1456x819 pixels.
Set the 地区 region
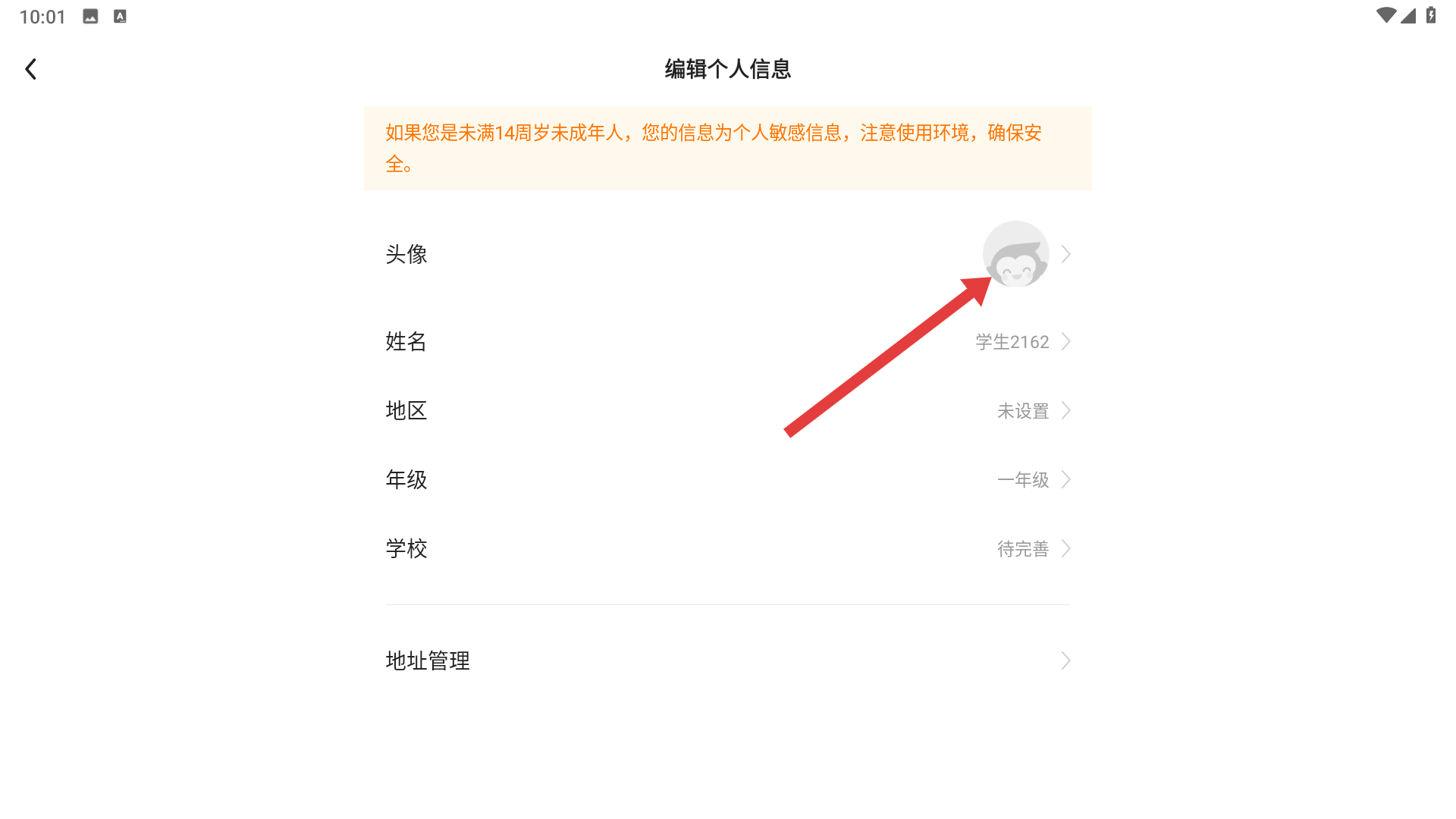726,410
